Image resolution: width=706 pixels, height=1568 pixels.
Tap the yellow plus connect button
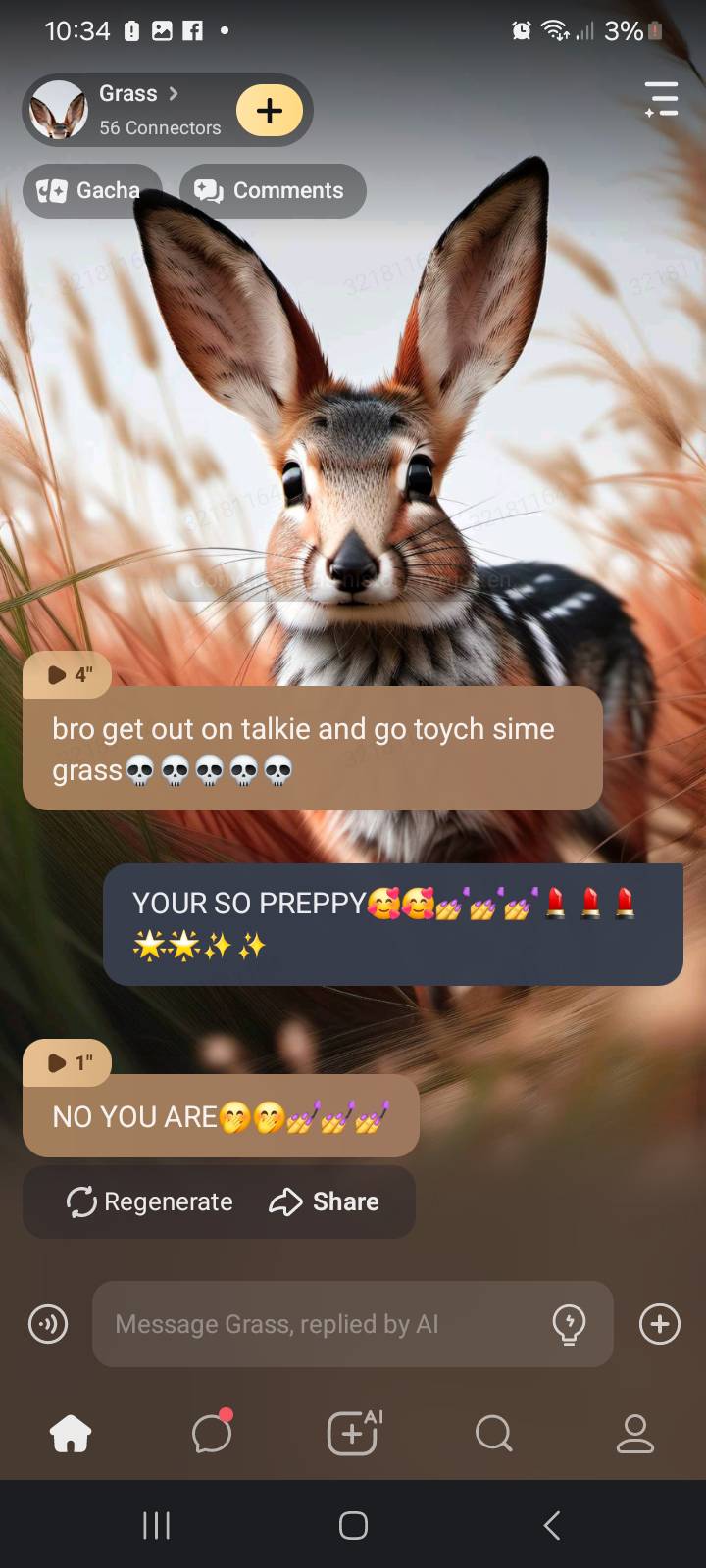pos(270,110)
